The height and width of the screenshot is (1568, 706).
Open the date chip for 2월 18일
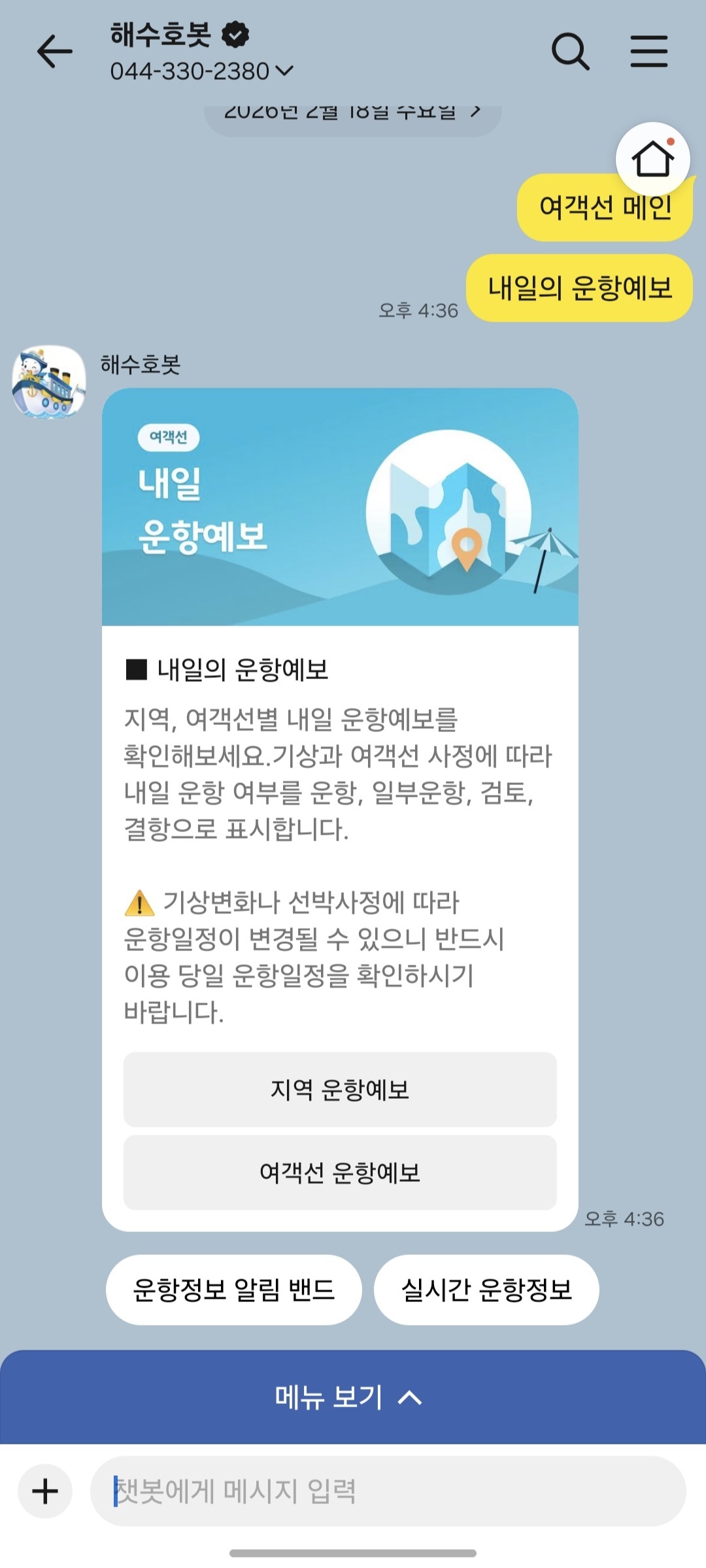(x=352, y=115)
